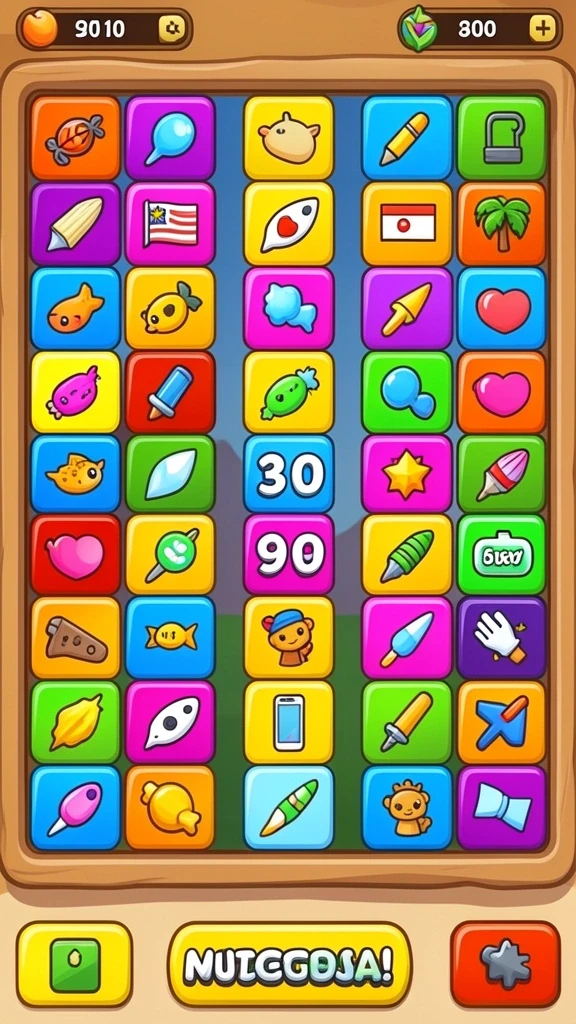This screenshot has height=1024, width=576.
Task: Select the purple tile with the white glove
Action: [x=502, y=637]
